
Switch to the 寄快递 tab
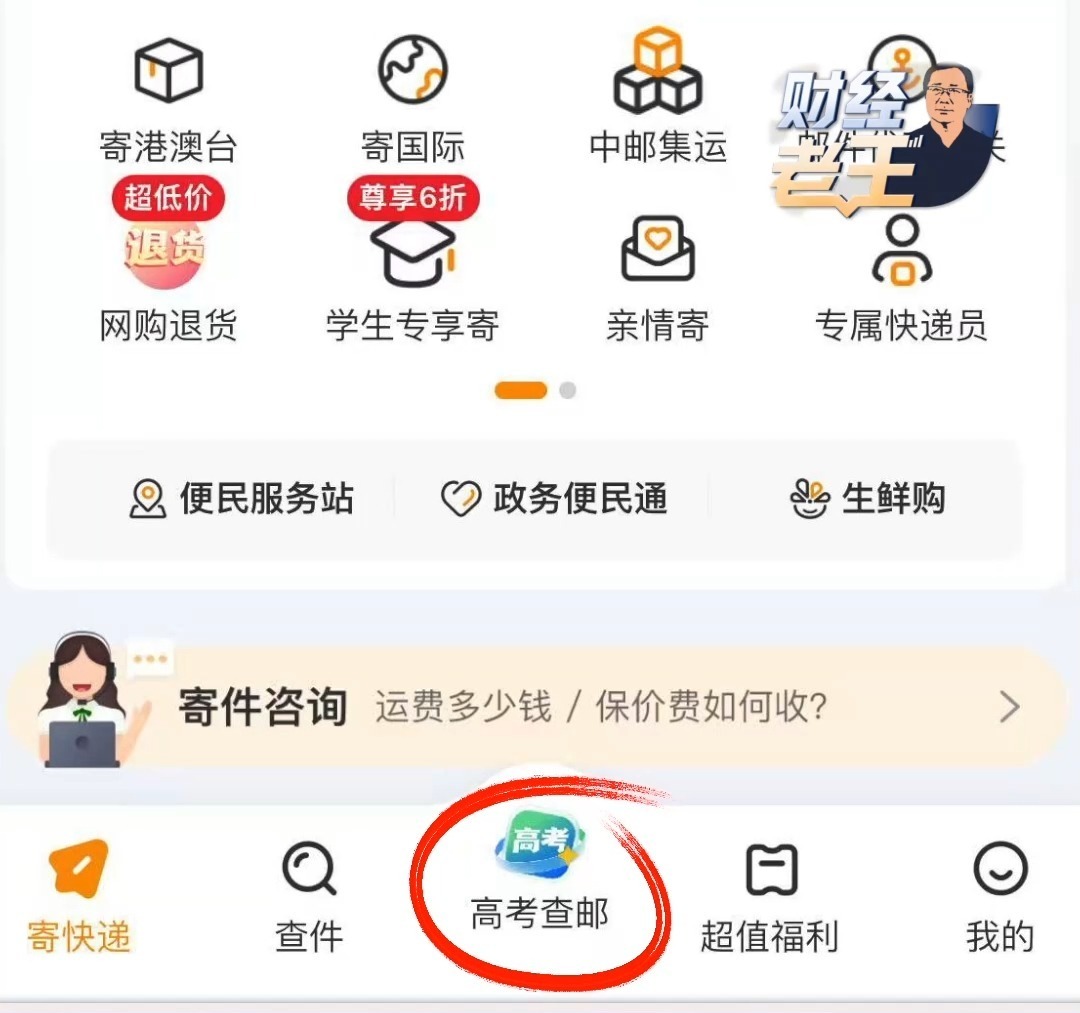click(79, 897)
